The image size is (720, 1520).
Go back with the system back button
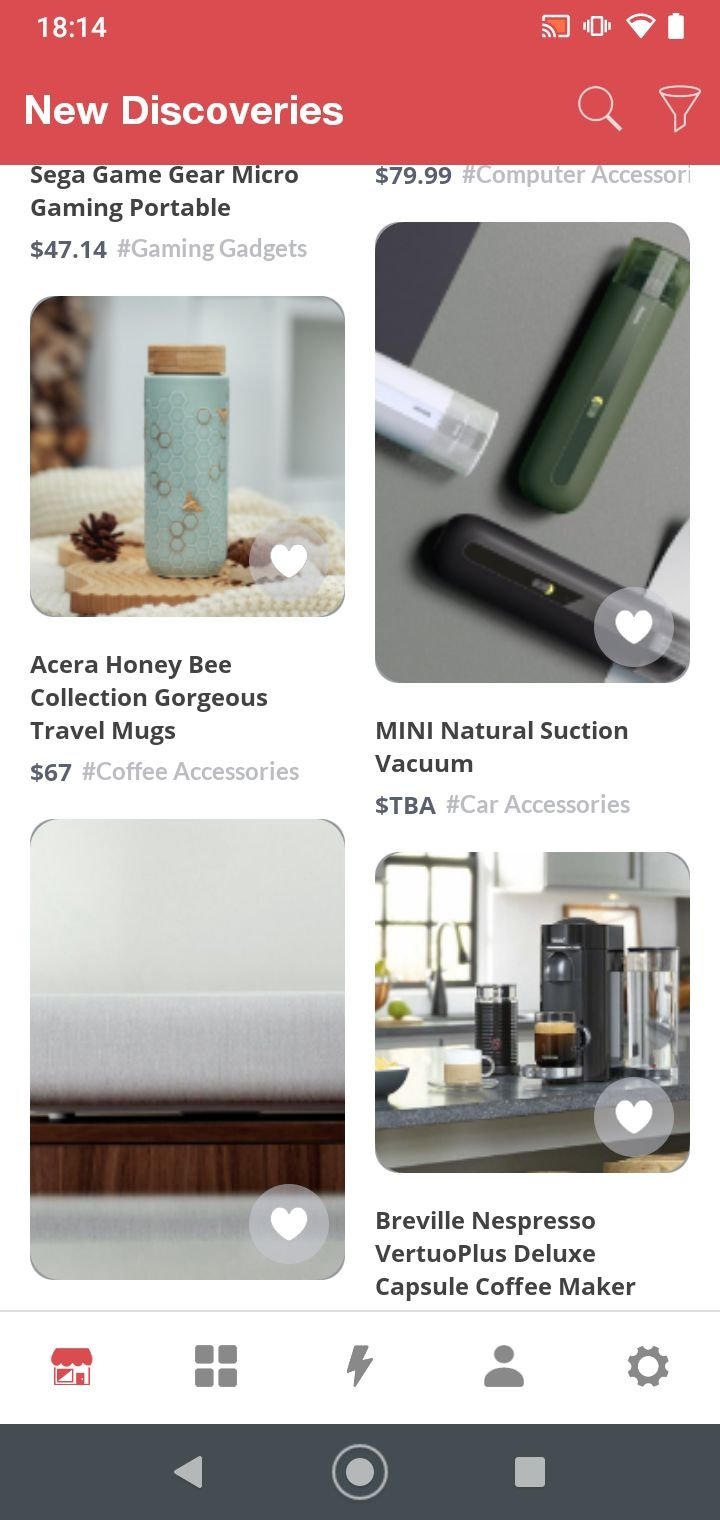[188, 1472]
